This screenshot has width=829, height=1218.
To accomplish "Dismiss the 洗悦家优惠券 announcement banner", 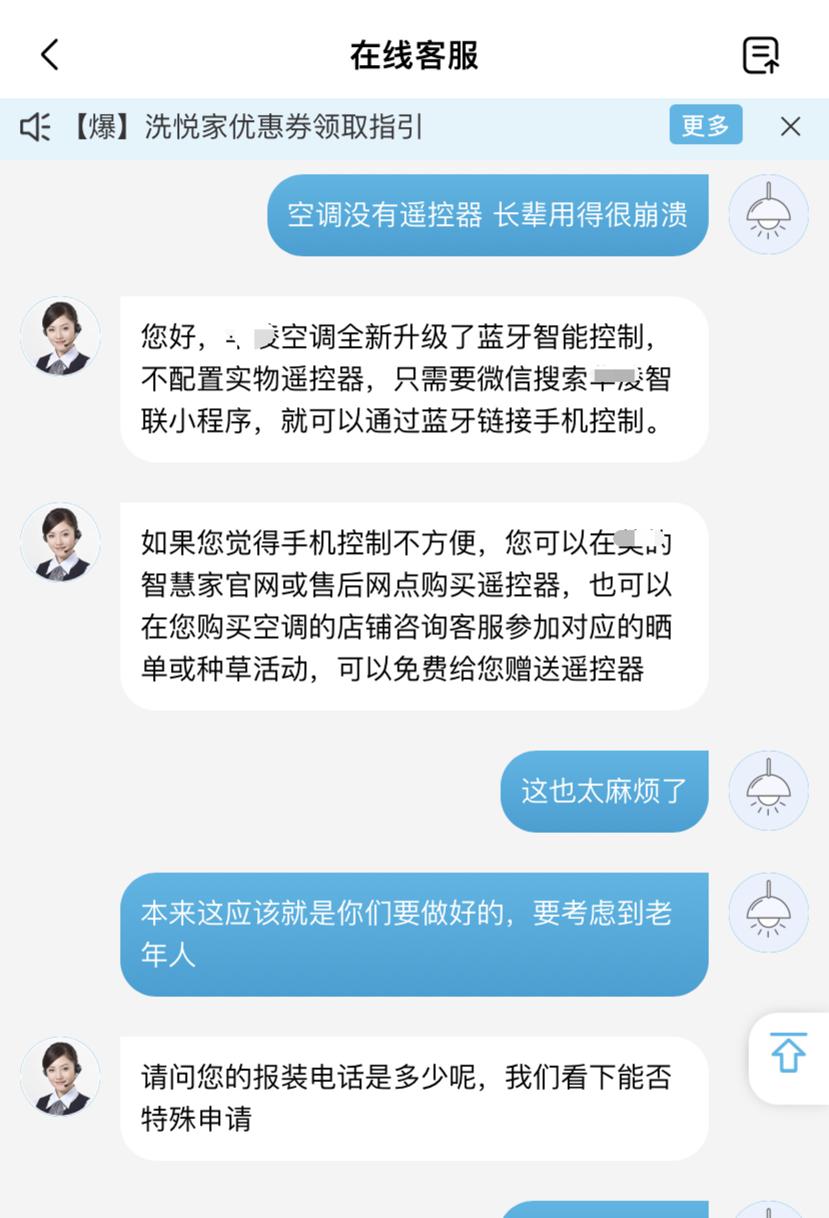I will tap(790, 127).
